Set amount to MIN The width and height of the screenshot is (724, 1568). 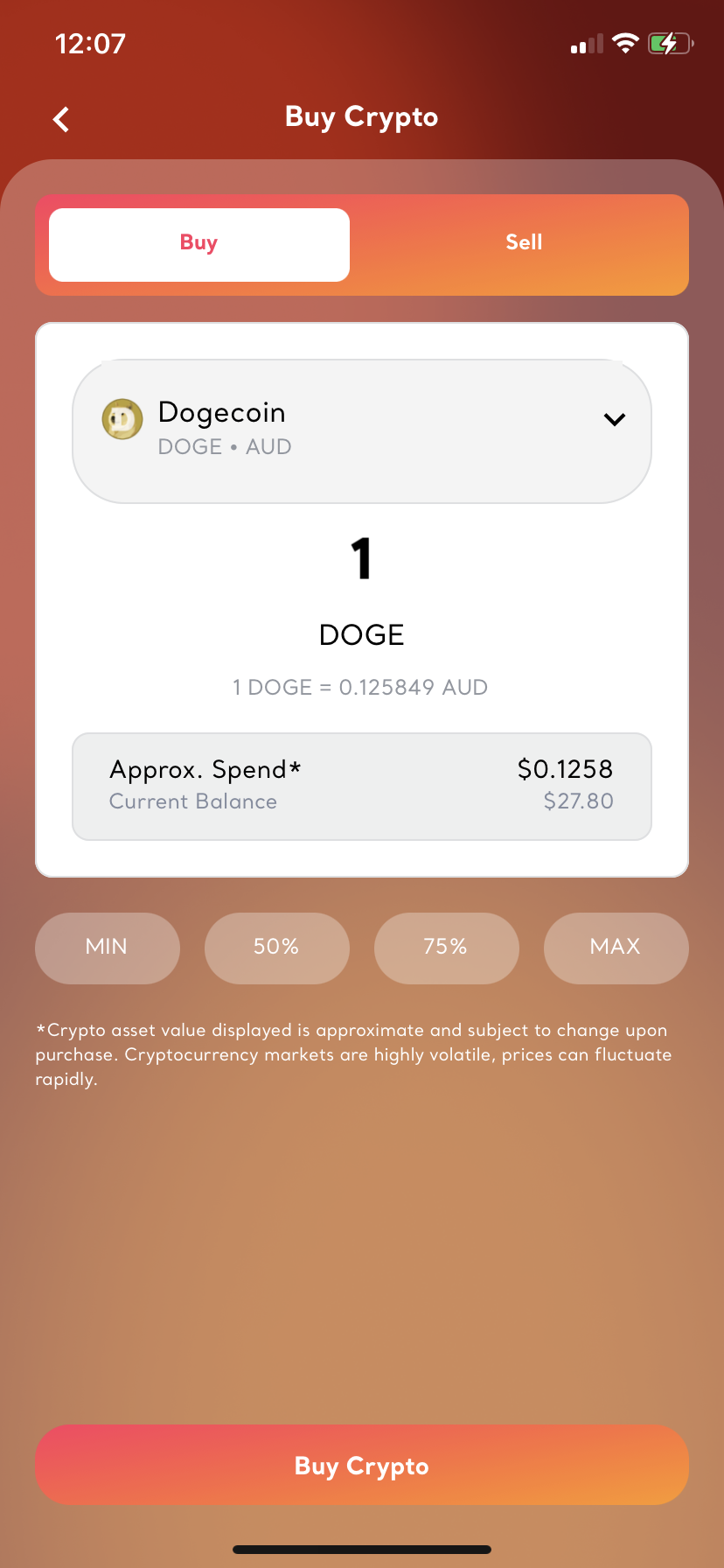click(107, 948)
